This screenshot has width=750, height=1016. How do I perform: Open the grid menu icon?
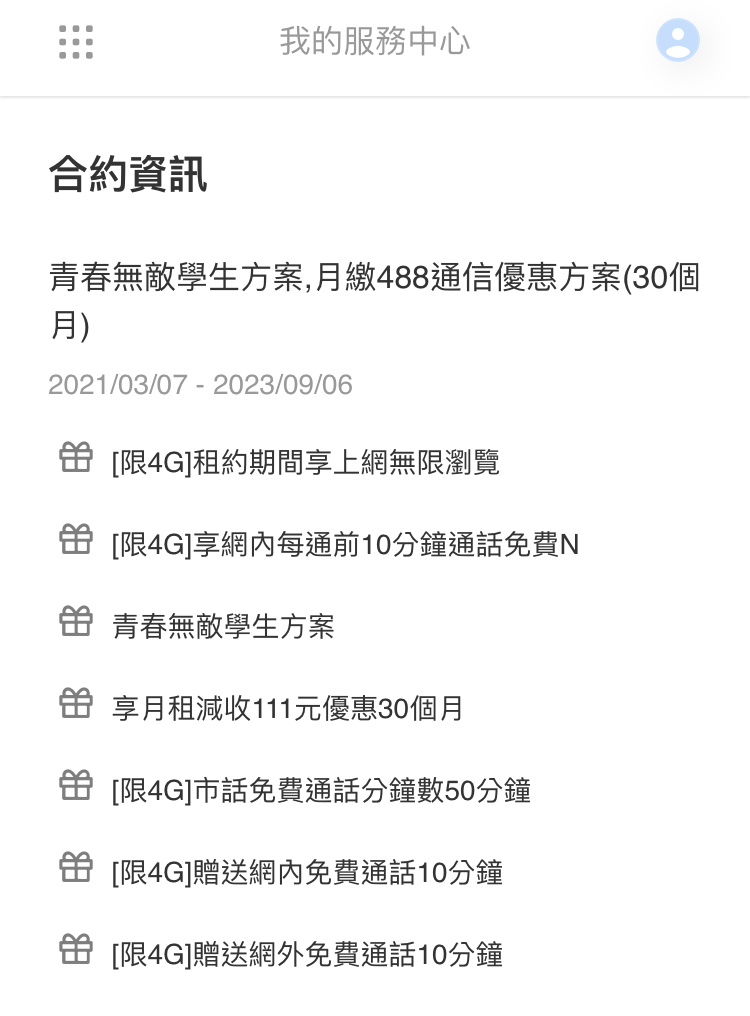(76, 42)
